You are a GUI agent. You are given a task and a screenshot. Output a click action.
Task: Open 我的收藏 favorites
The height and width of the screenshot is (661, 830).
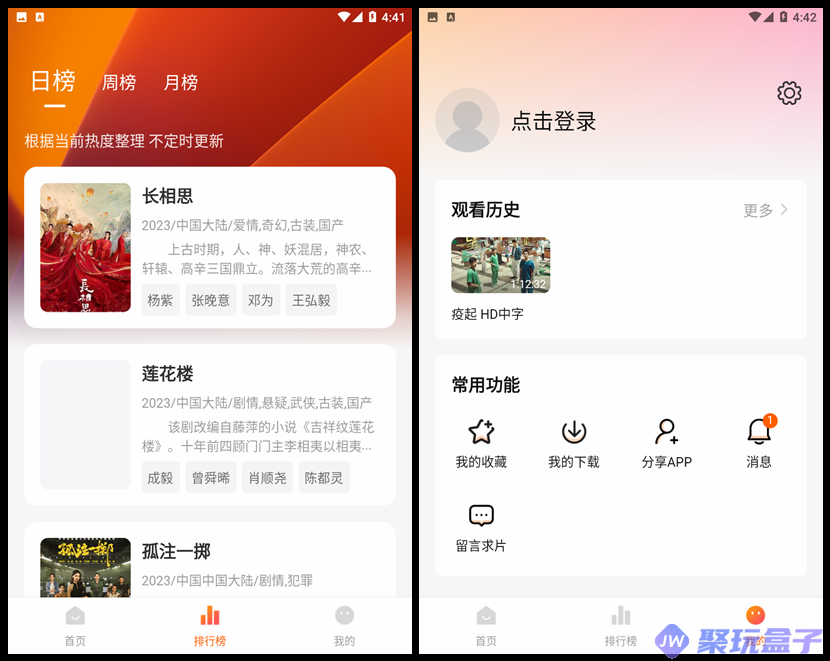pyautogui.click(x=481, y=444)
